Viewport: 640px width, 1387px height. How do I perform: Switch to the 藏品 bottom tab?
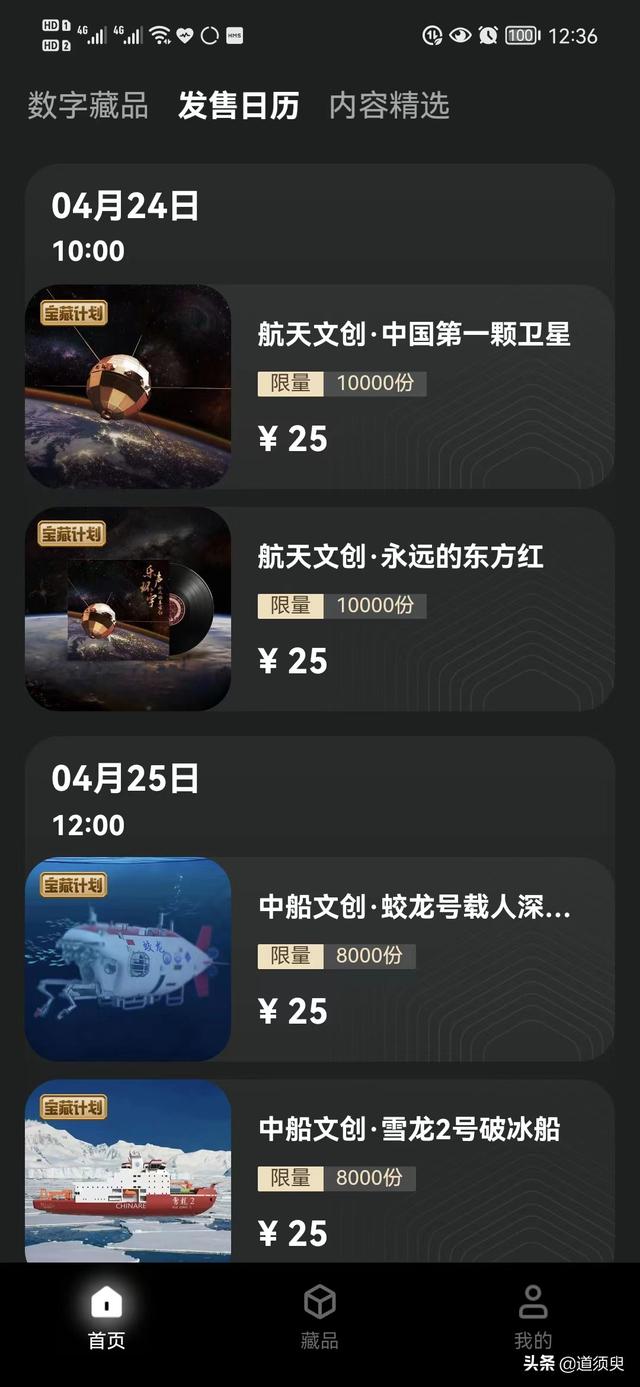tap(320, 1317)
